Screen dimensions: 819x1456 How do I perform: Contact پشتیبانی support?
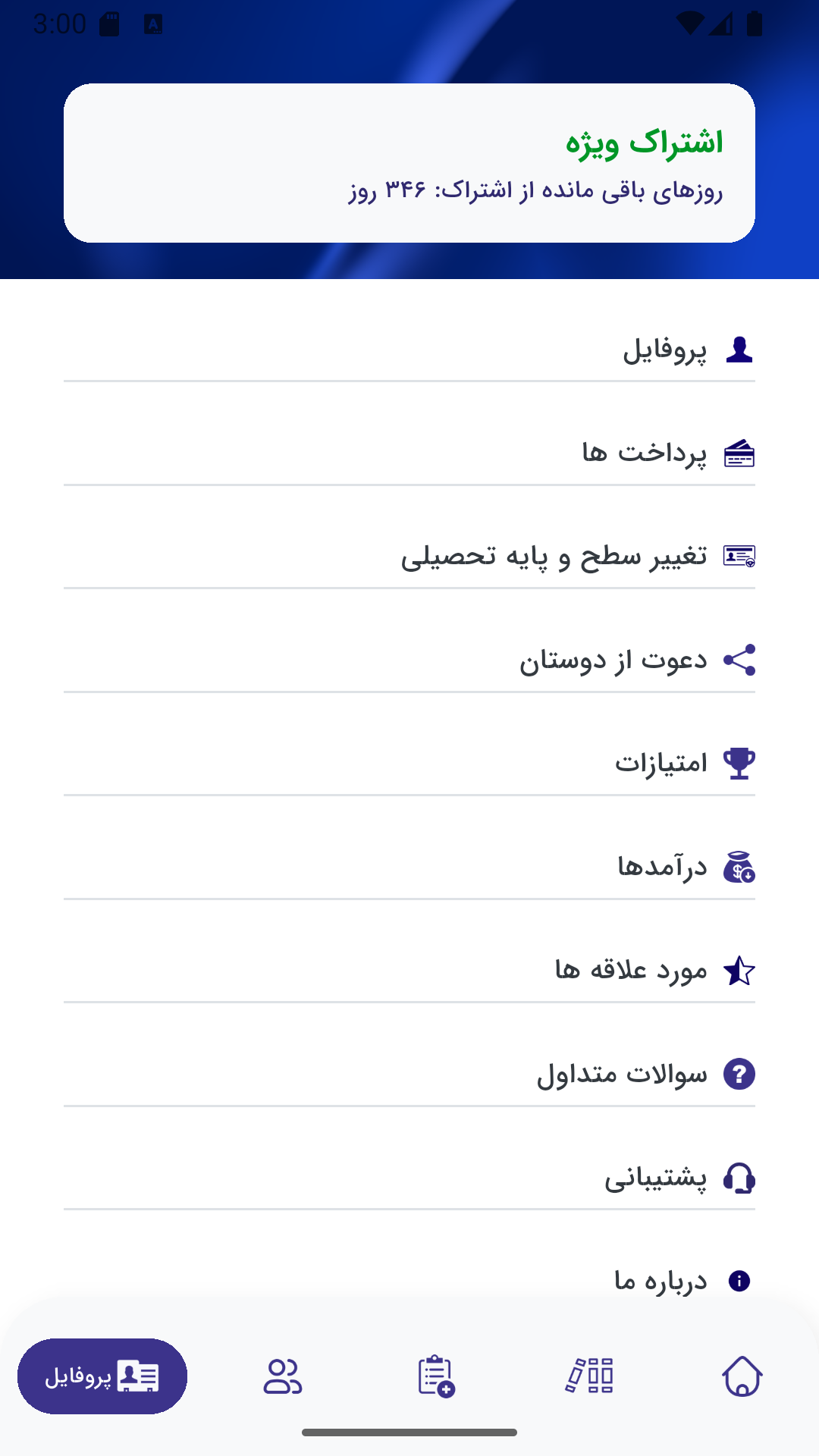point(409,1178)
